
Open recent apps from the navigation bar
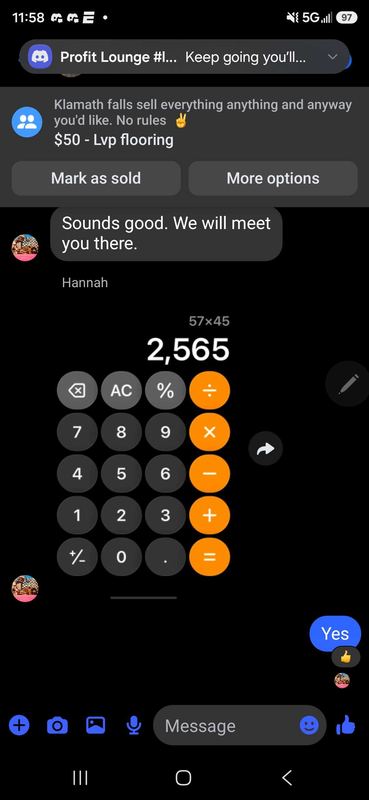80,778
